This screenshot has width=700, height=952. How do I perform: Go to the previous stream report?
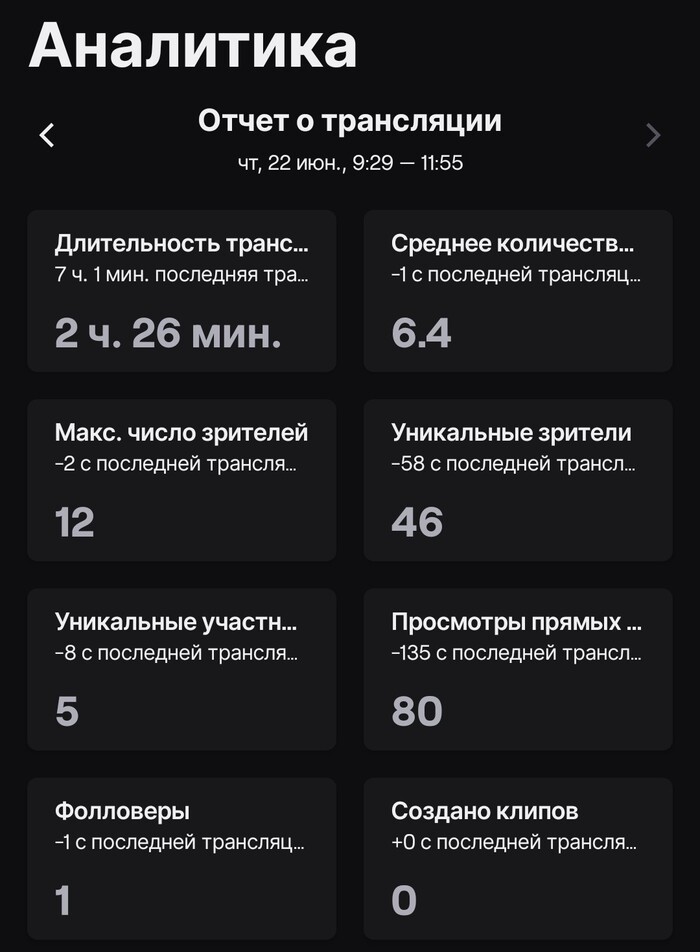pos(47,135)
